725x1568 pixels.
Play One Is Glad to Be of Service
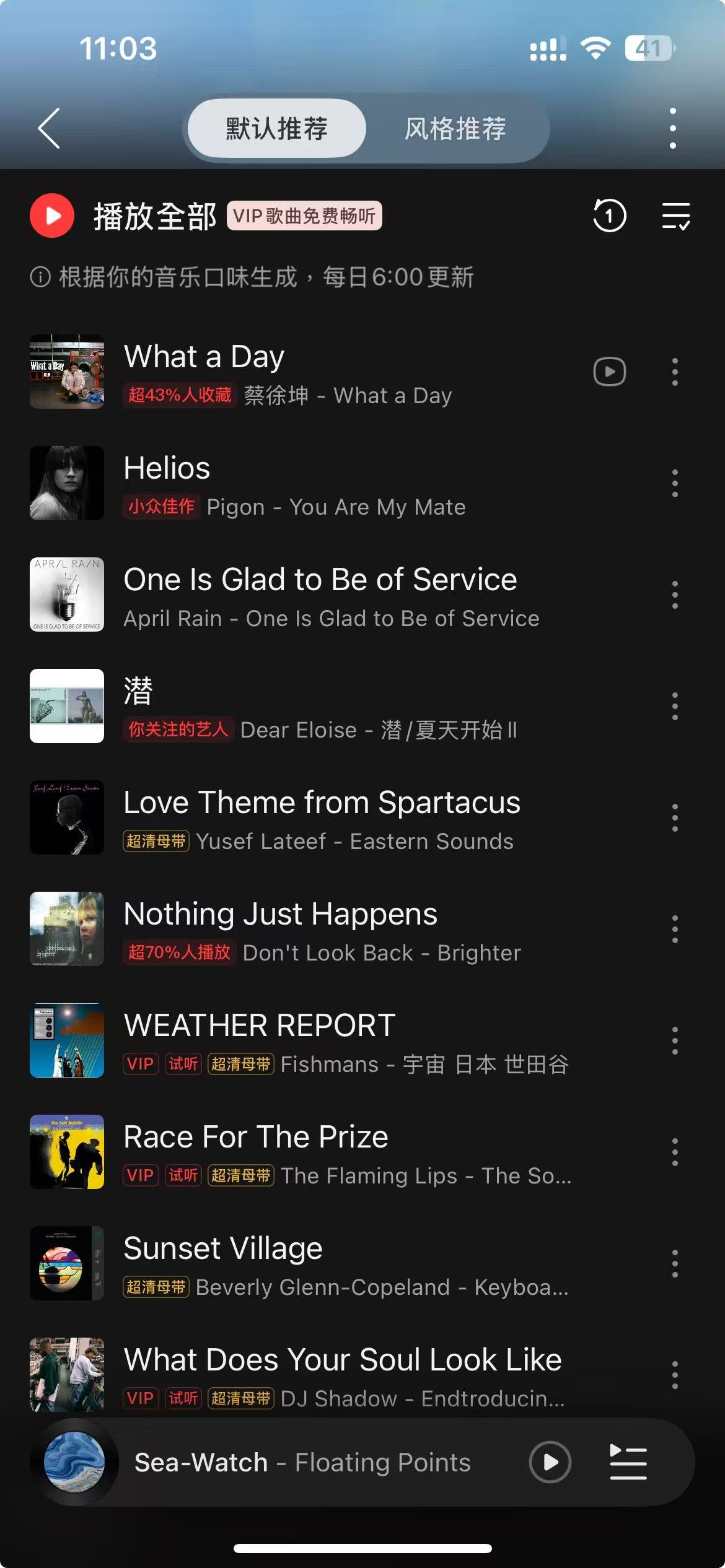pyautogui.click(x=320, y=595)
